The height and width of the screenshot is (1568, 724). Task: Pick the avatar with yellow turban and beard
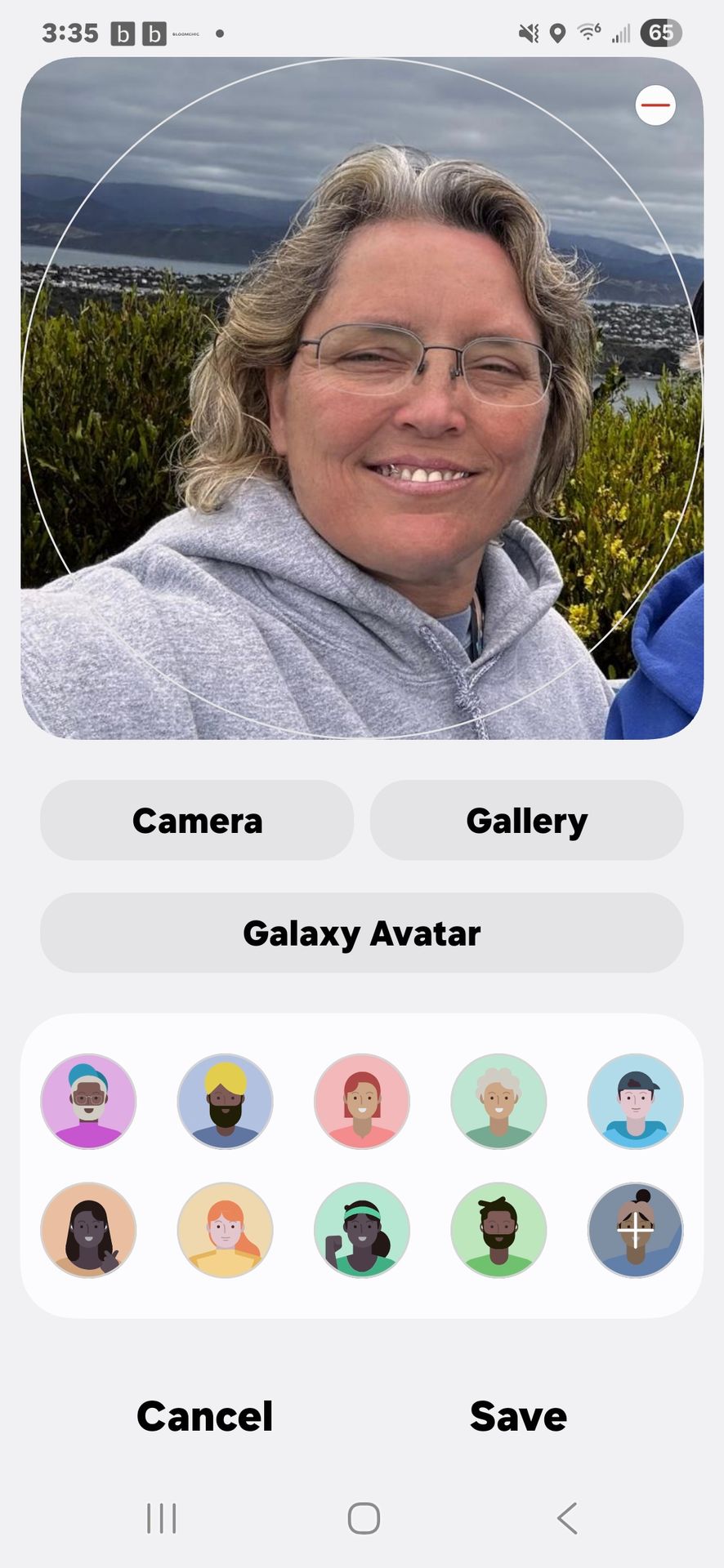[225, 1101]
